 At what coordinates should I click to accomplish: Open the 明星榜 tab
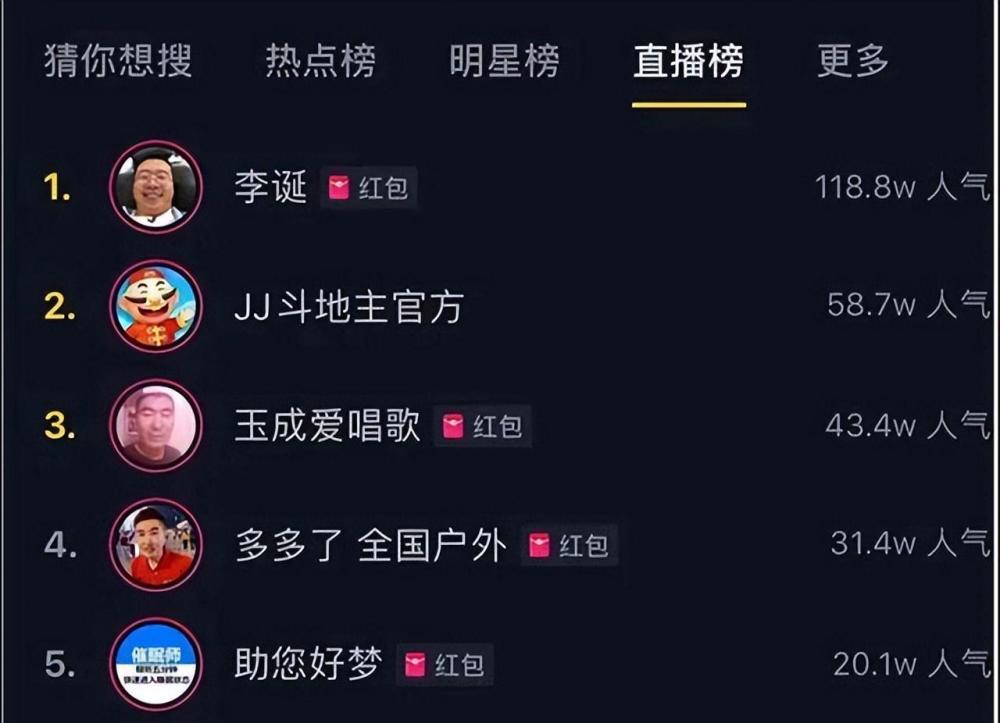504,61
